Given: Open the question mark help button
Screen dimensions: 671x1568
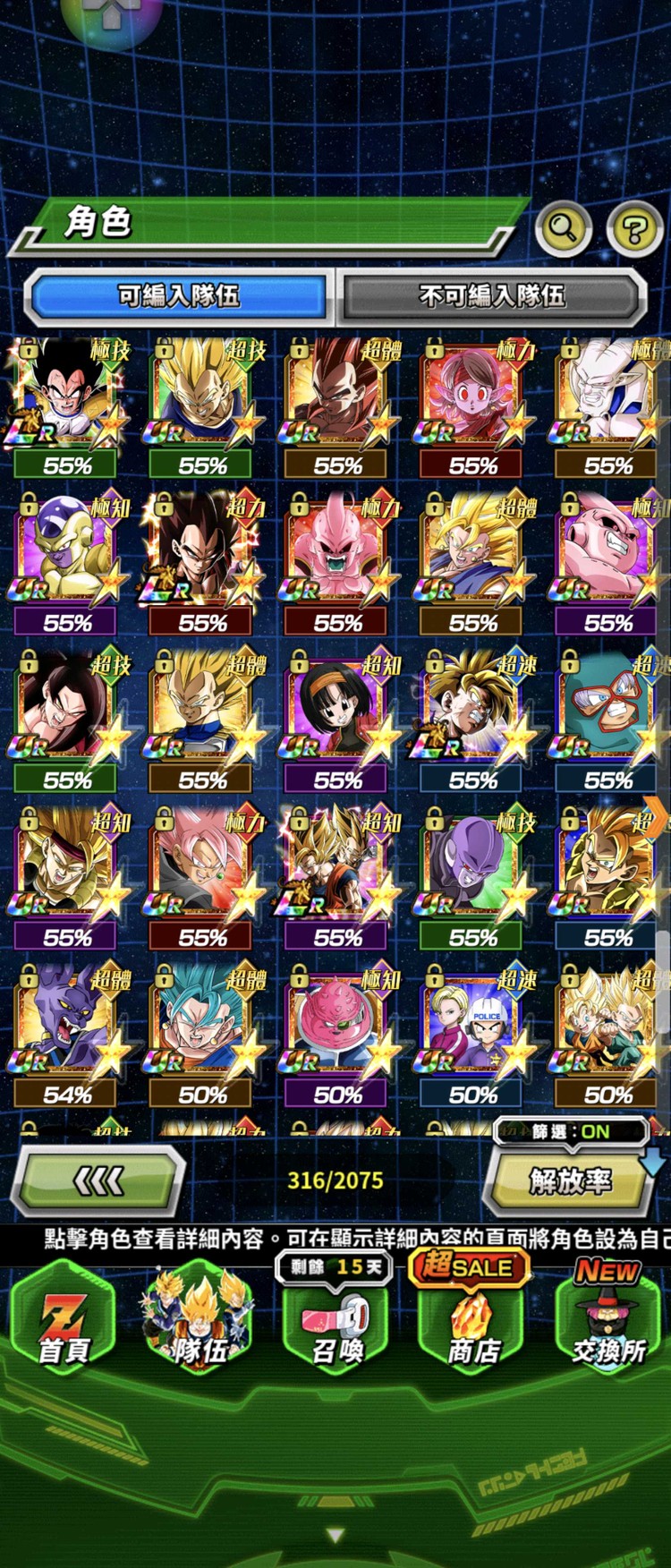Looking at the screenshot, I should click(x=634, y=229).
